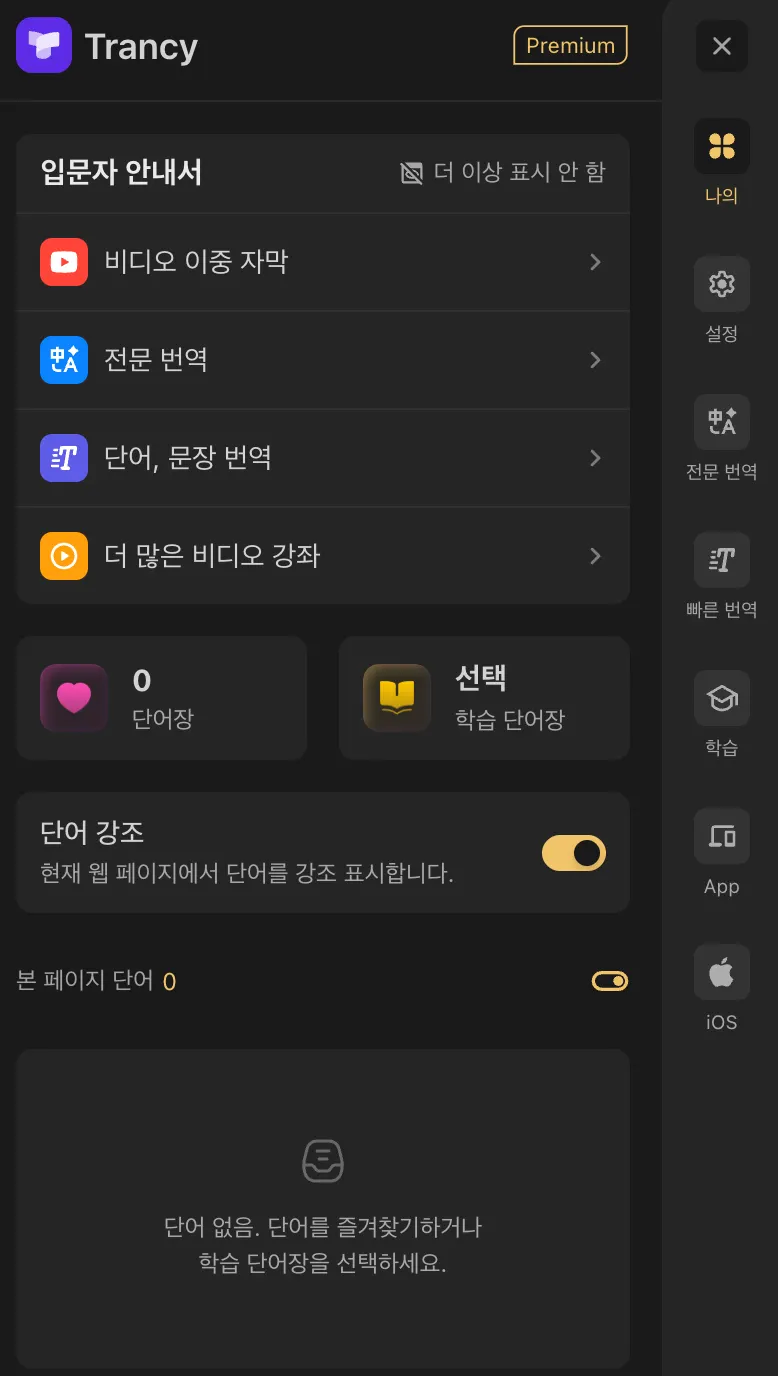This screenshot has width=778, height=1376.
Task: Select the App tab
Action: (x=721, y=850)
